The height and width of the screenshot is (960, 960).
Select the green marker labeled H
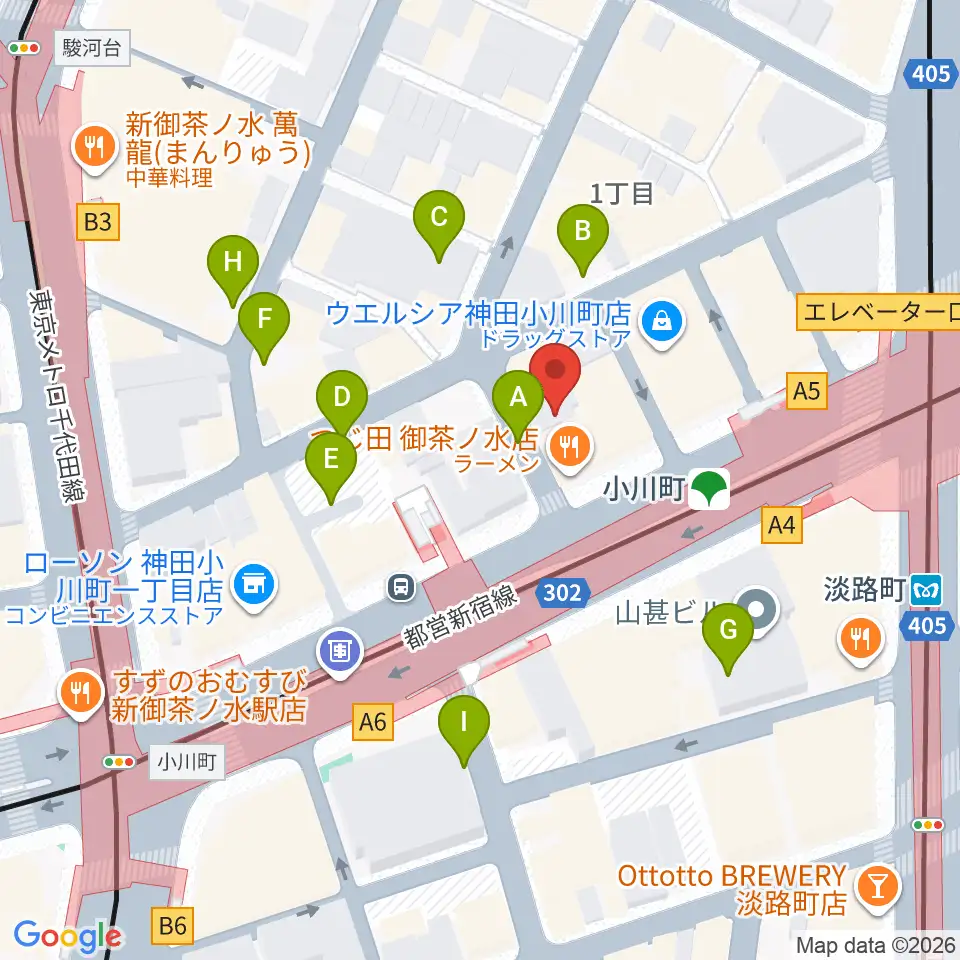(233, 263)
